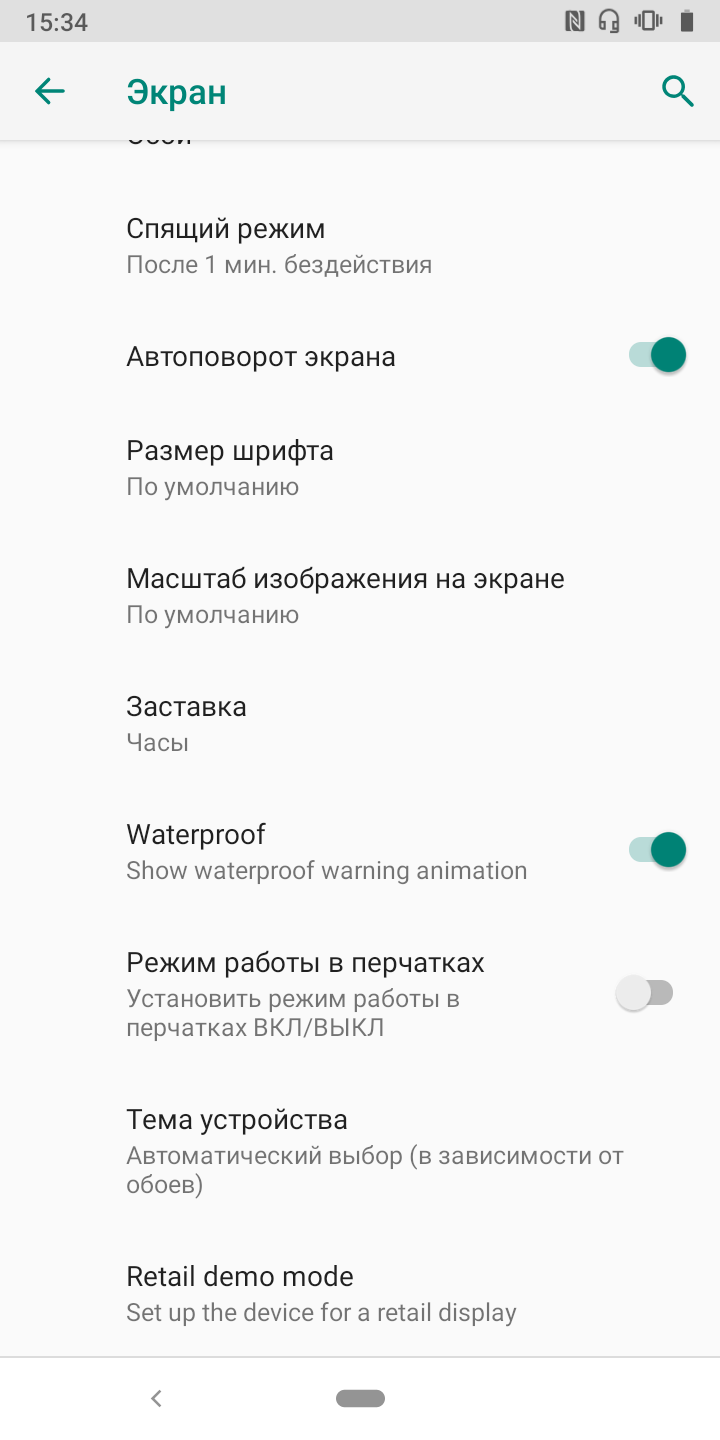Tap the system back navigation arrow
The width and height of the screenshot is (720, 1440).
coord(156,1398)
